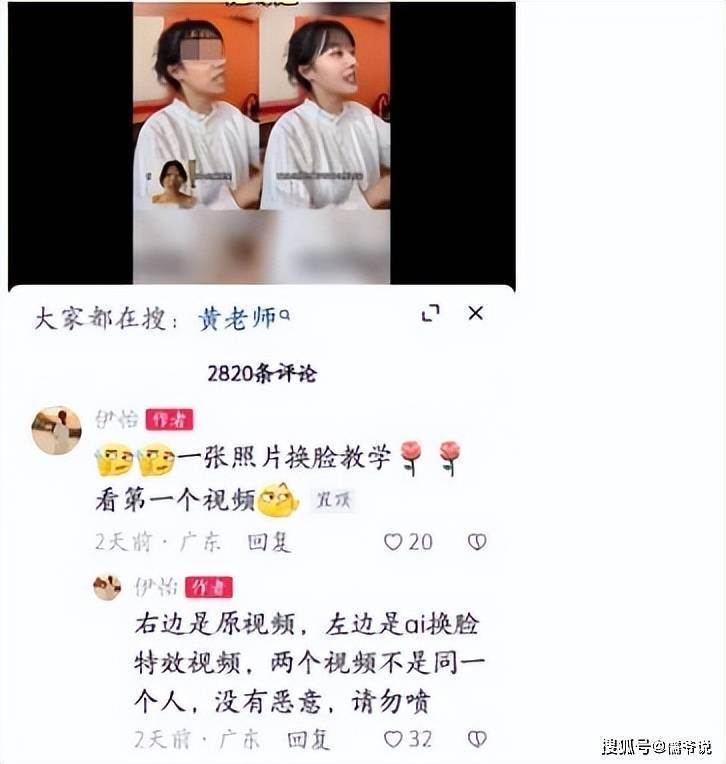This screenshot has height=764, width=726.
Task: Like the pinned comment with 20 likes
Action: pos(394,541)
